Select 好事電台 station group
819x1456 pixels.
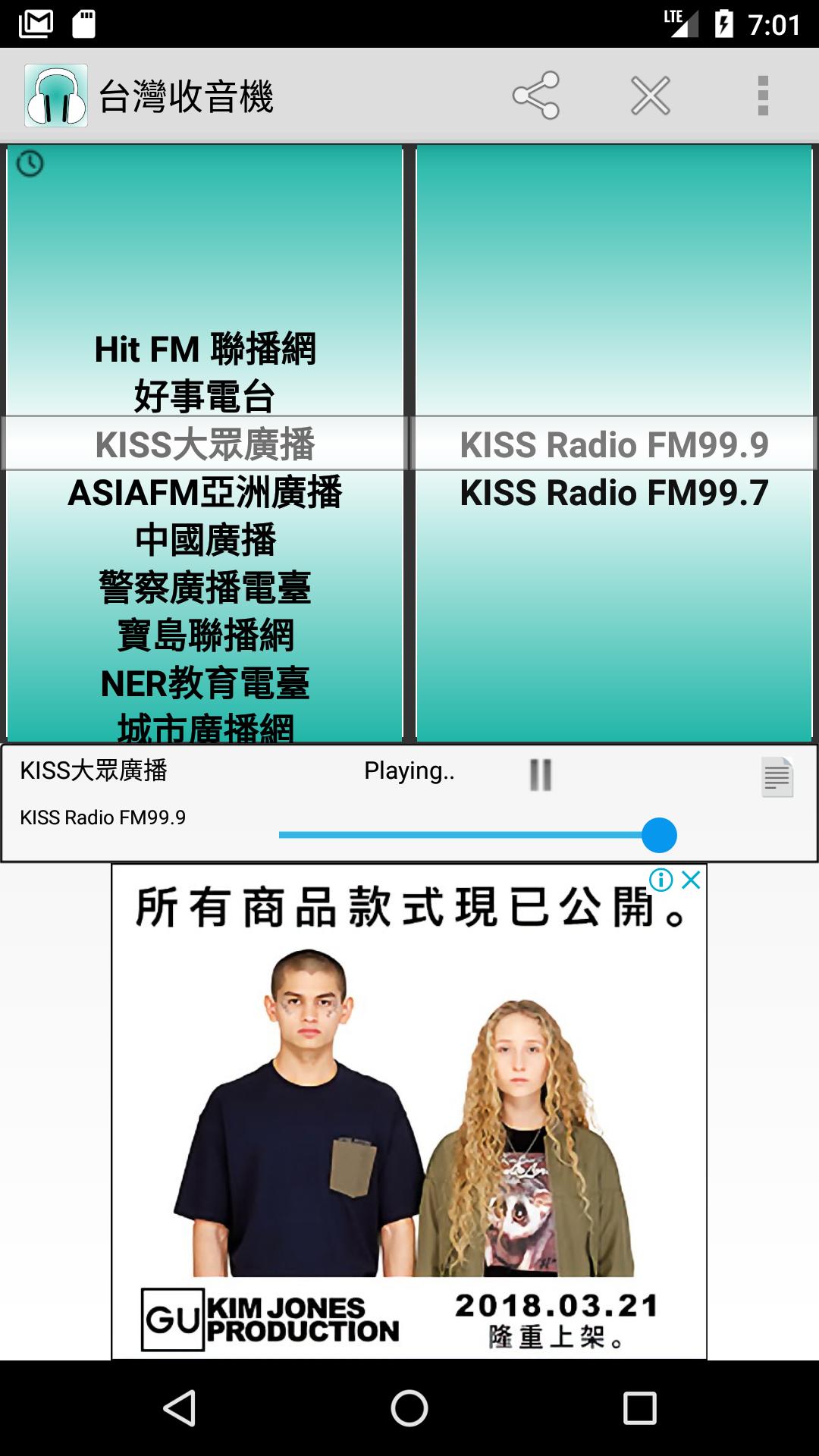(x=205, y=397)
